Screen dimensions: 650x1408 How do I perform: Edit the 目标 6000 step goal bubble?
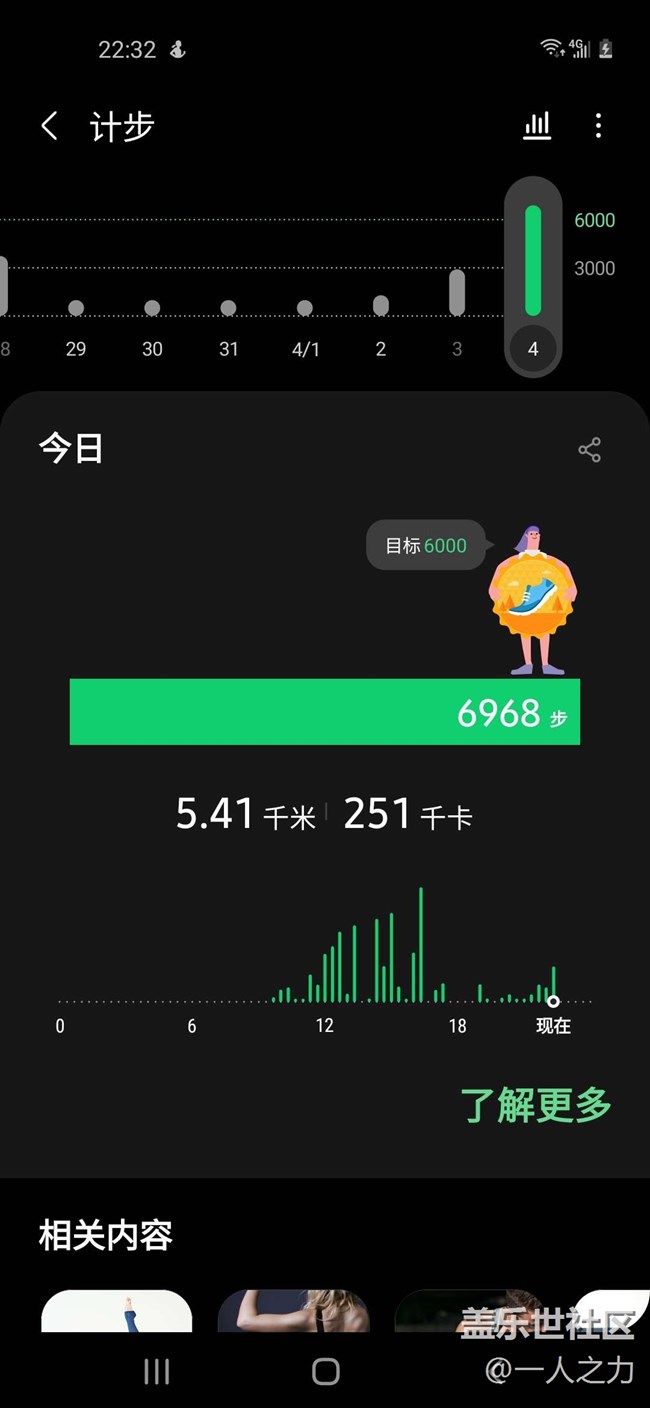(426, 546)
